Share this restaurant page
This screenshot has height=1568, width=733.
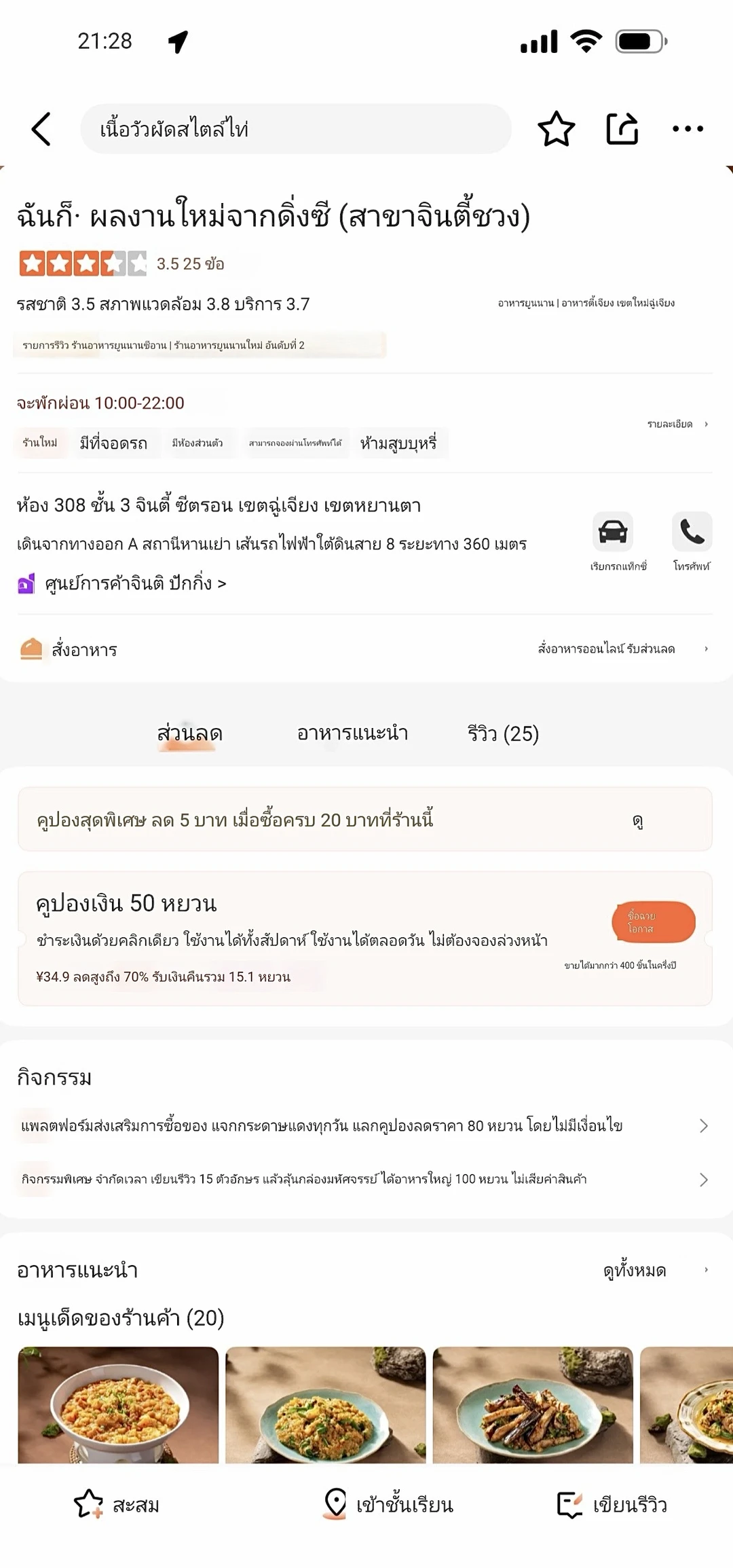(x=622, y=129)
